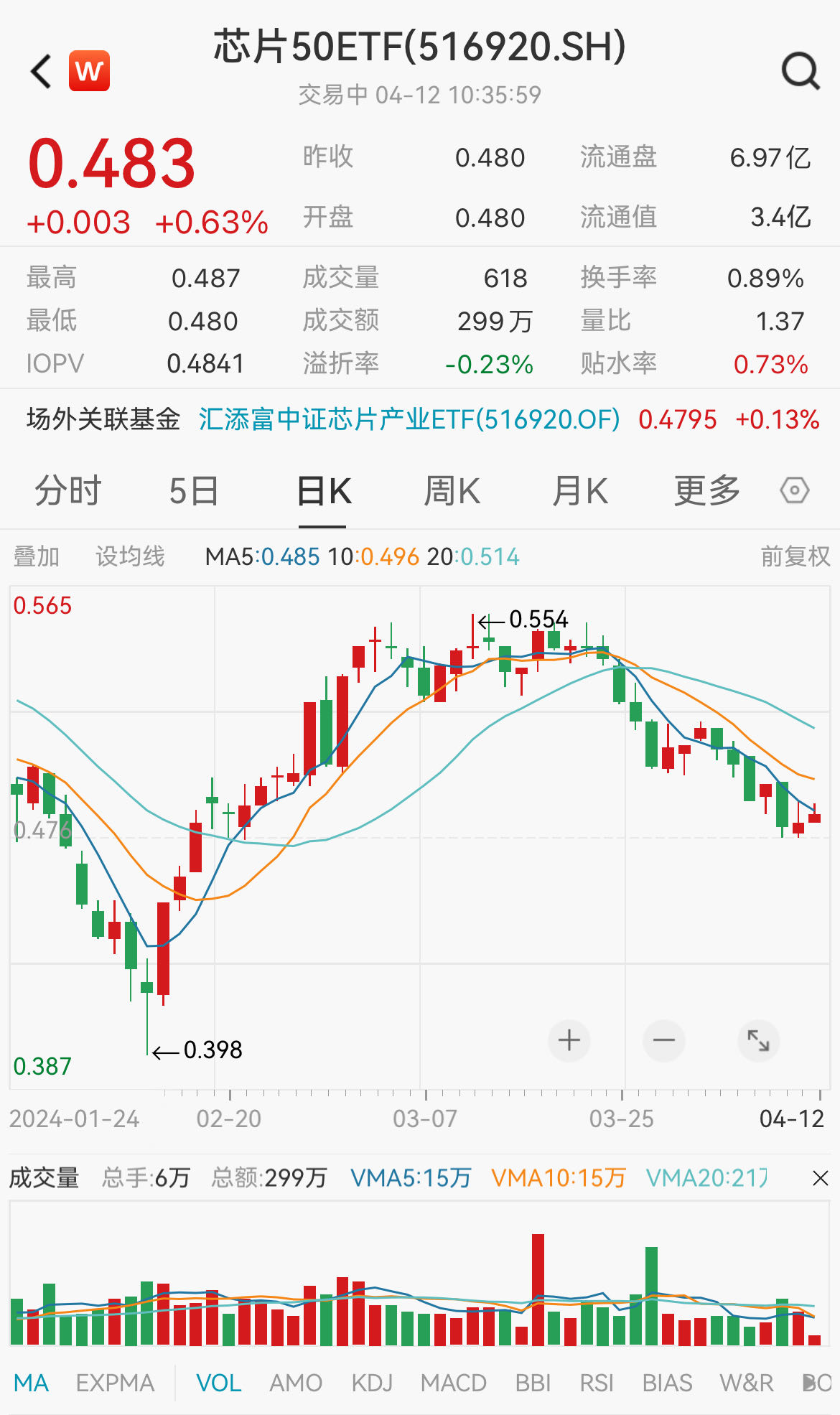Open linked fund 汇添富中证芯片产业ETF
The image size is (840, 1415).
point(409,419)
